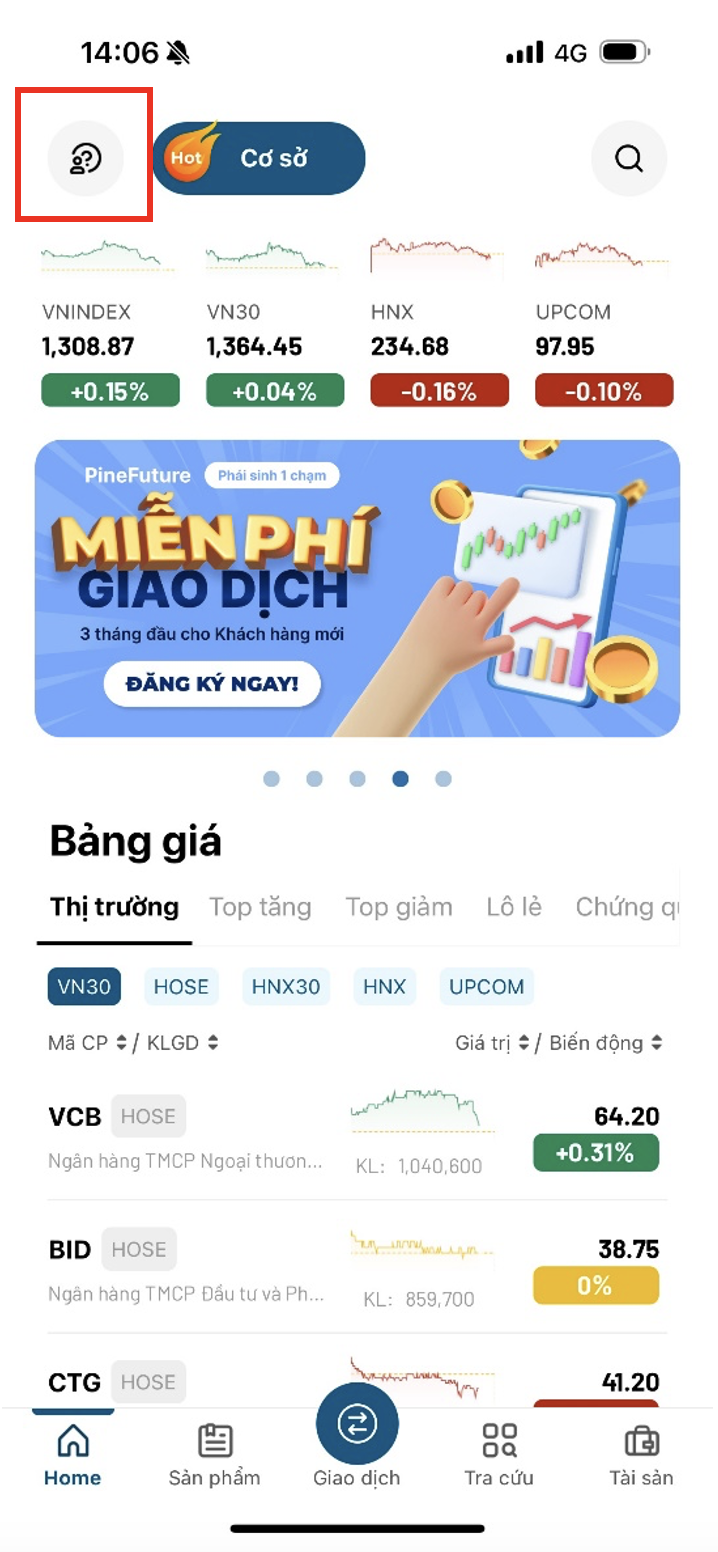
Task: Tap the Hot Cơ sở button
Action: [259, 158]
